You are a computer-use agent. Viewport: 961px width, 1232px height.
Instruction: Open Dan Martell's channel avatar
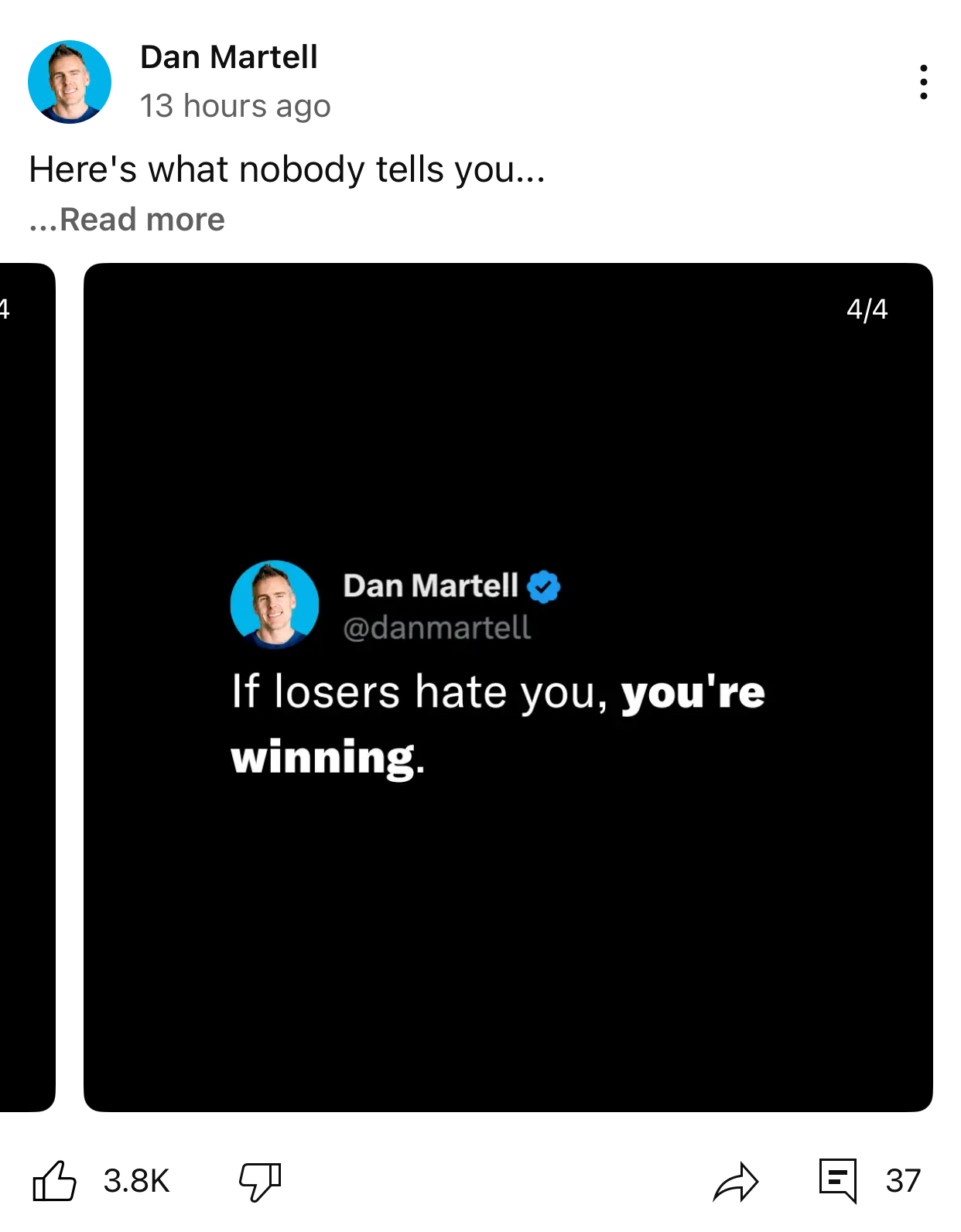pos(70,82)
